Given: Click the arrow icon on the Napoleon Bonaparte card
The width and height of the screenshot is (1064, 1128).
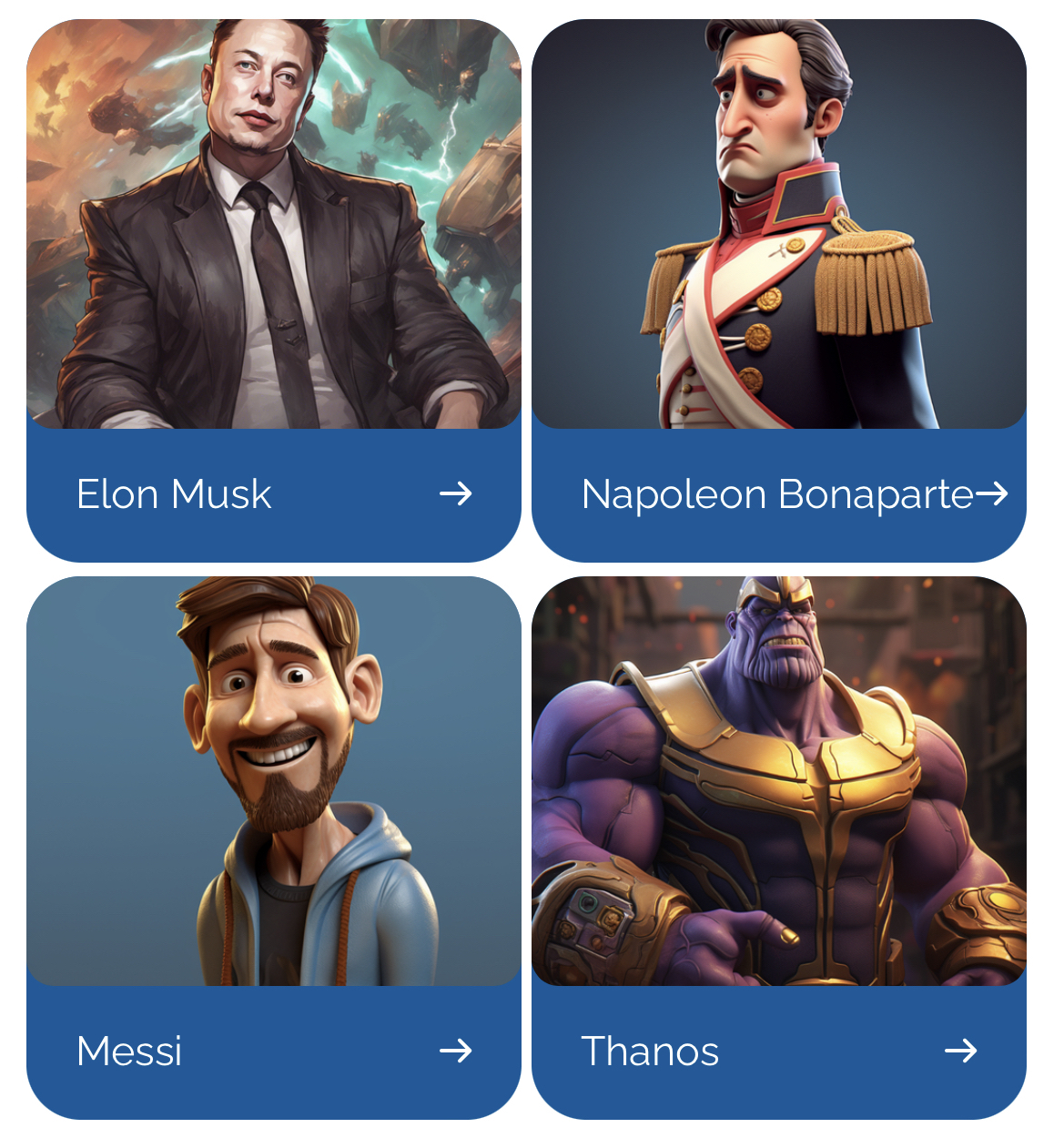Looking at the screenshot, I should (x=994, y=494).
